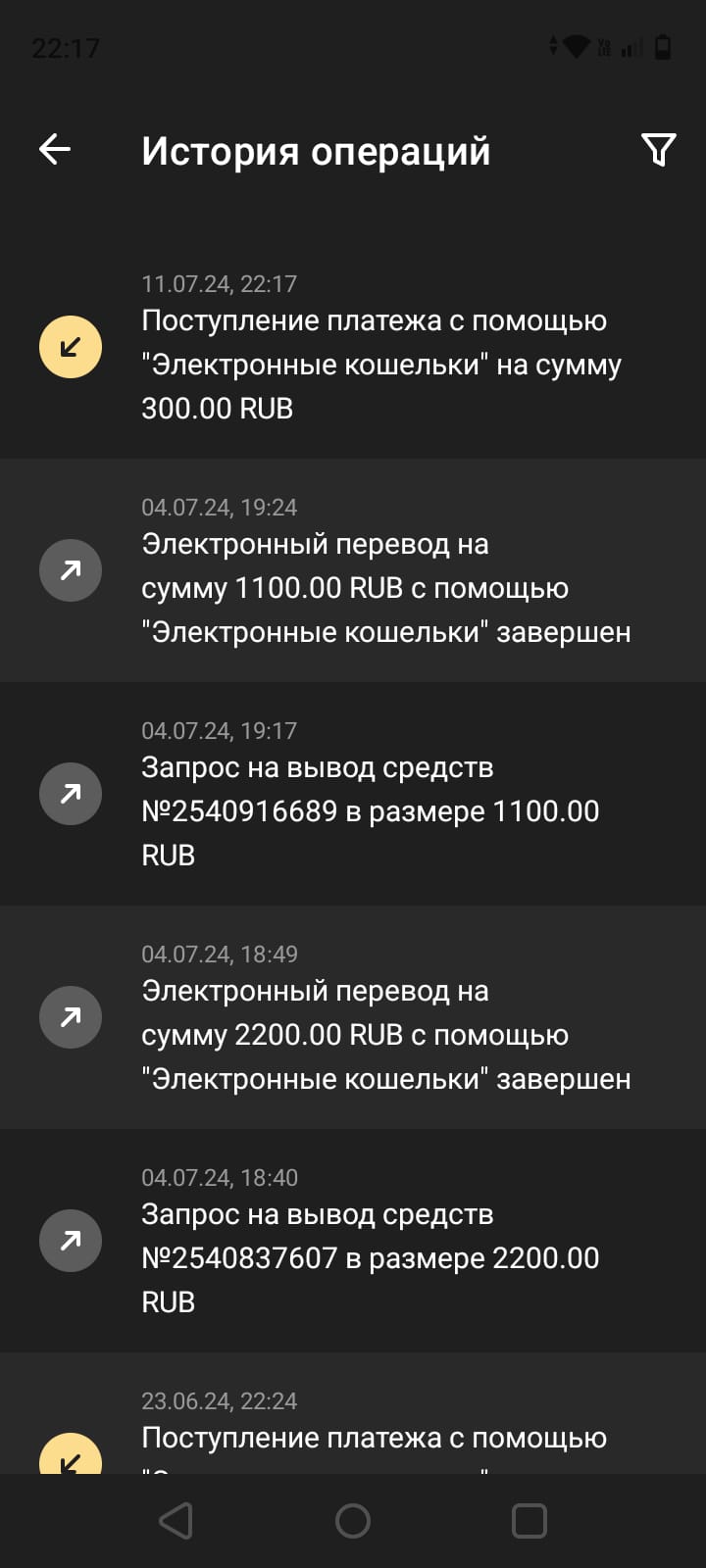This screenshot has height=1568, width=706.
Task: Tap the system home button
Action: pos(353,1521)
